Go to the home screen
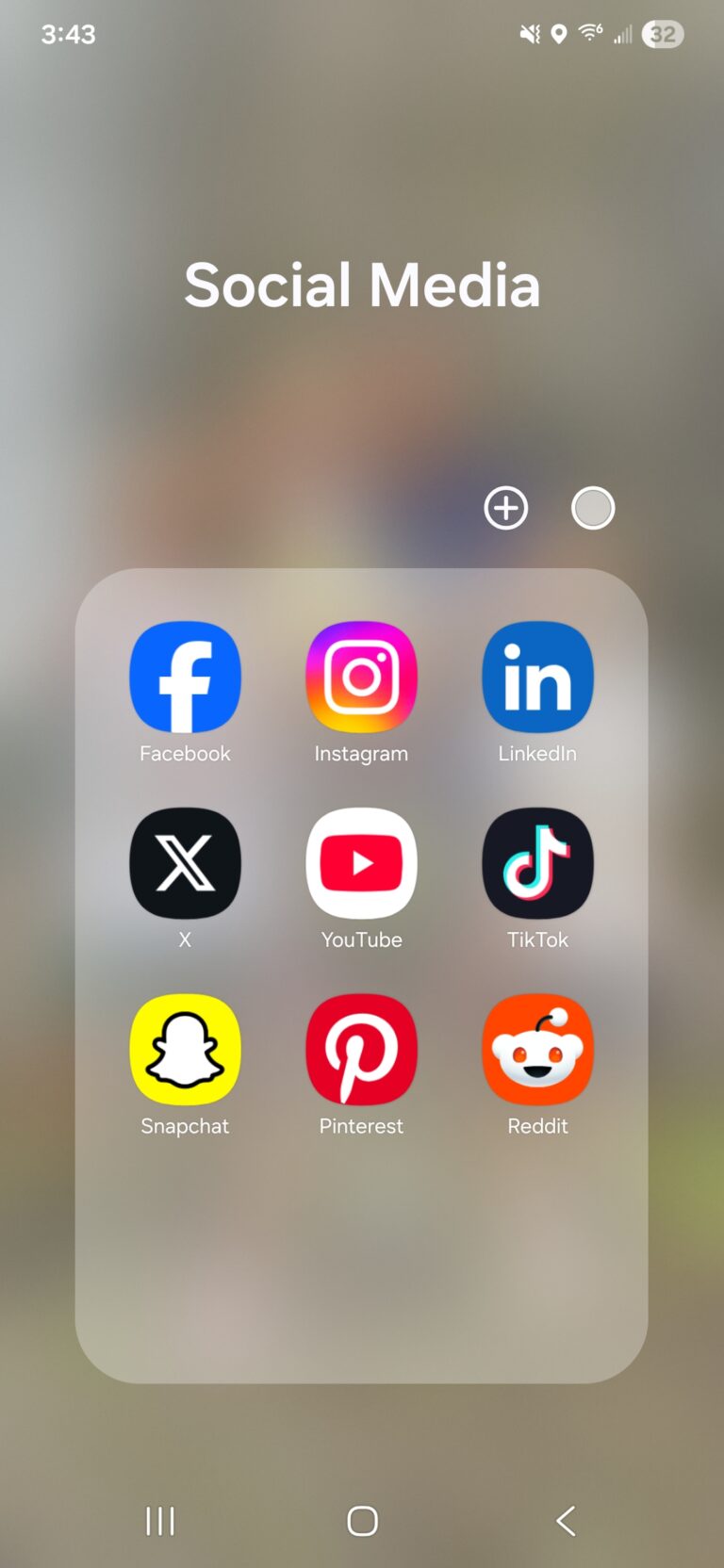 [362, 1521]
